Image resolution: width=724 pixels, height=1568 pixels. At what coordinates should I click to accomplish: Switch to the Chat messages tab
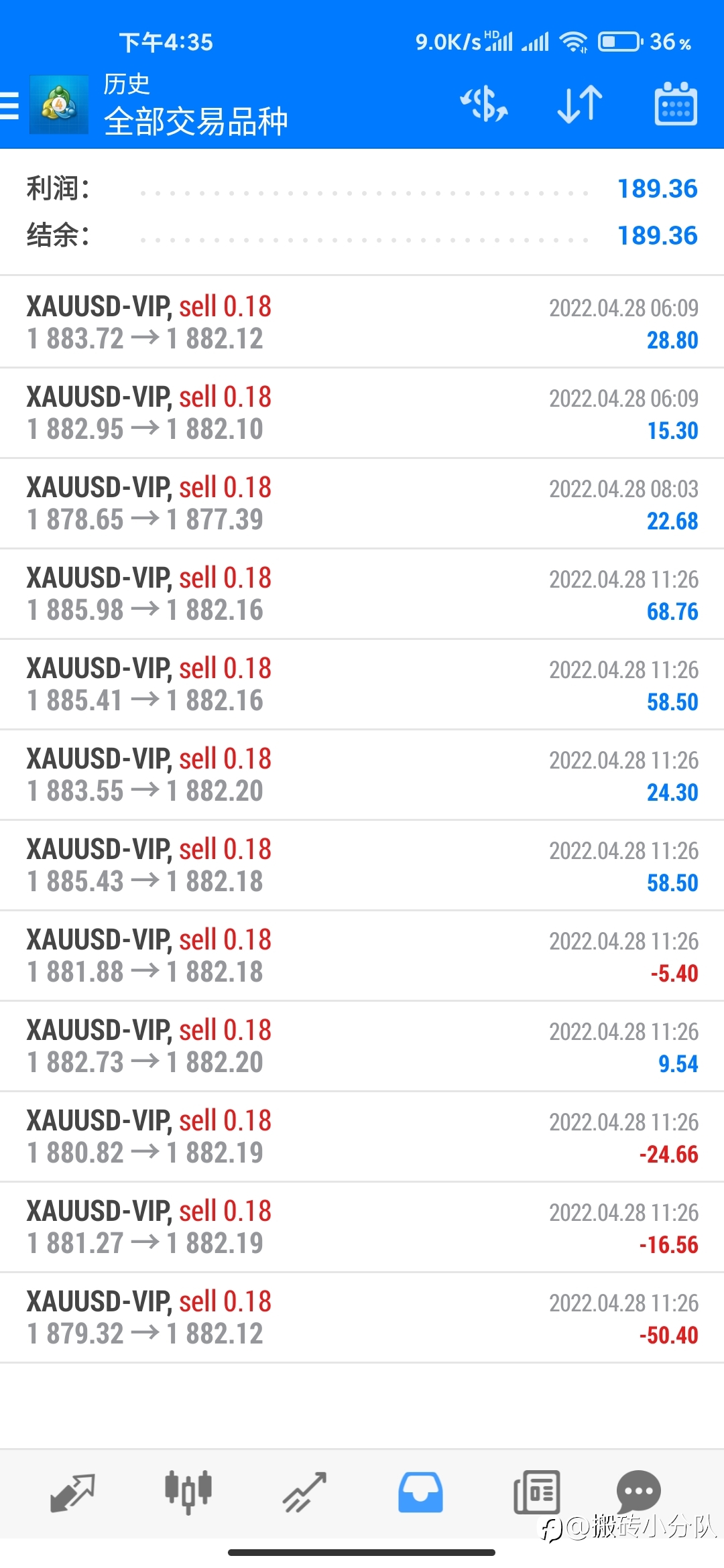pos(638,1492)
